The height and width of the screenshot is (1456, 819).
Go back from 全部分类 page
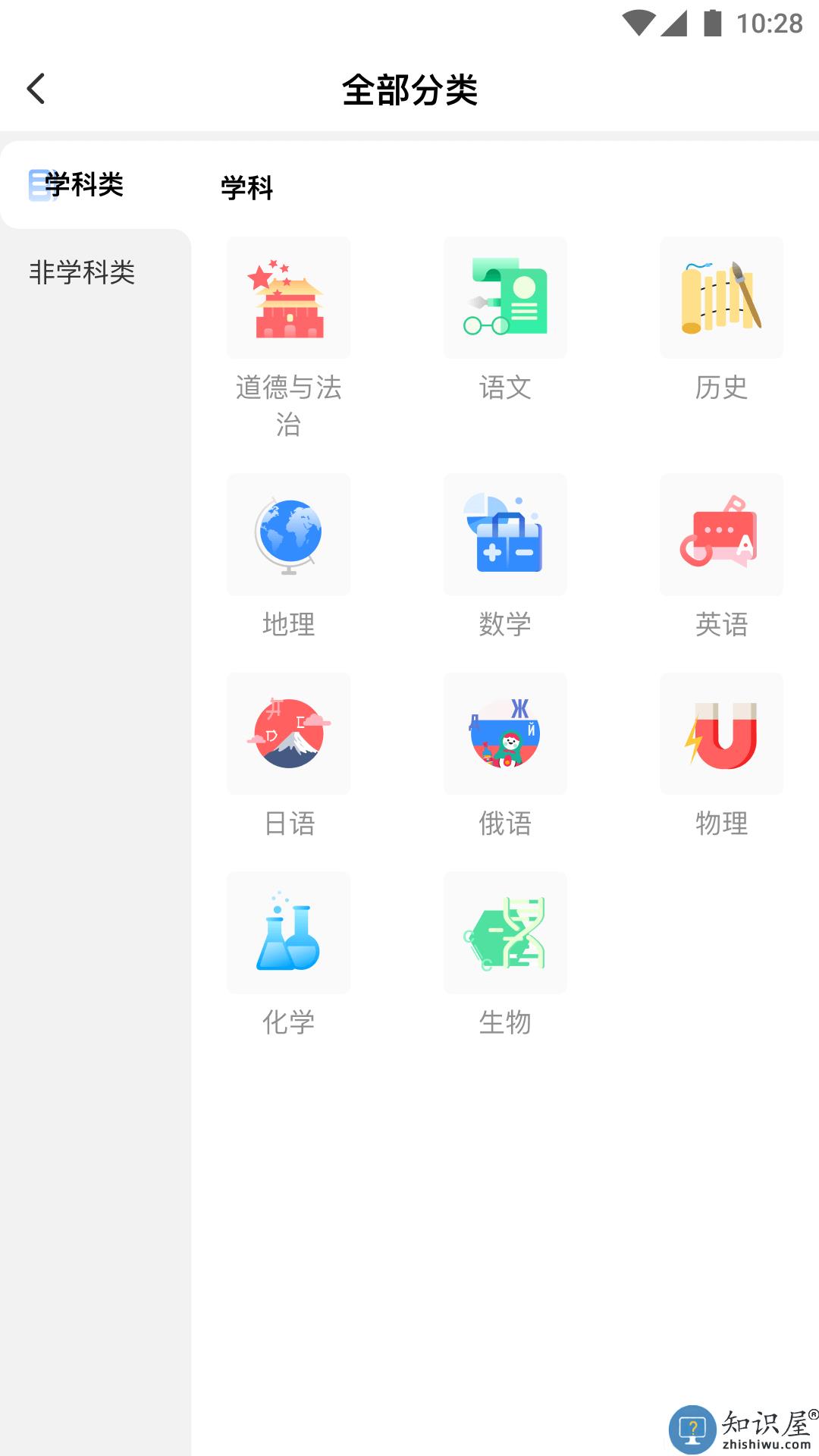coord(36,89)
